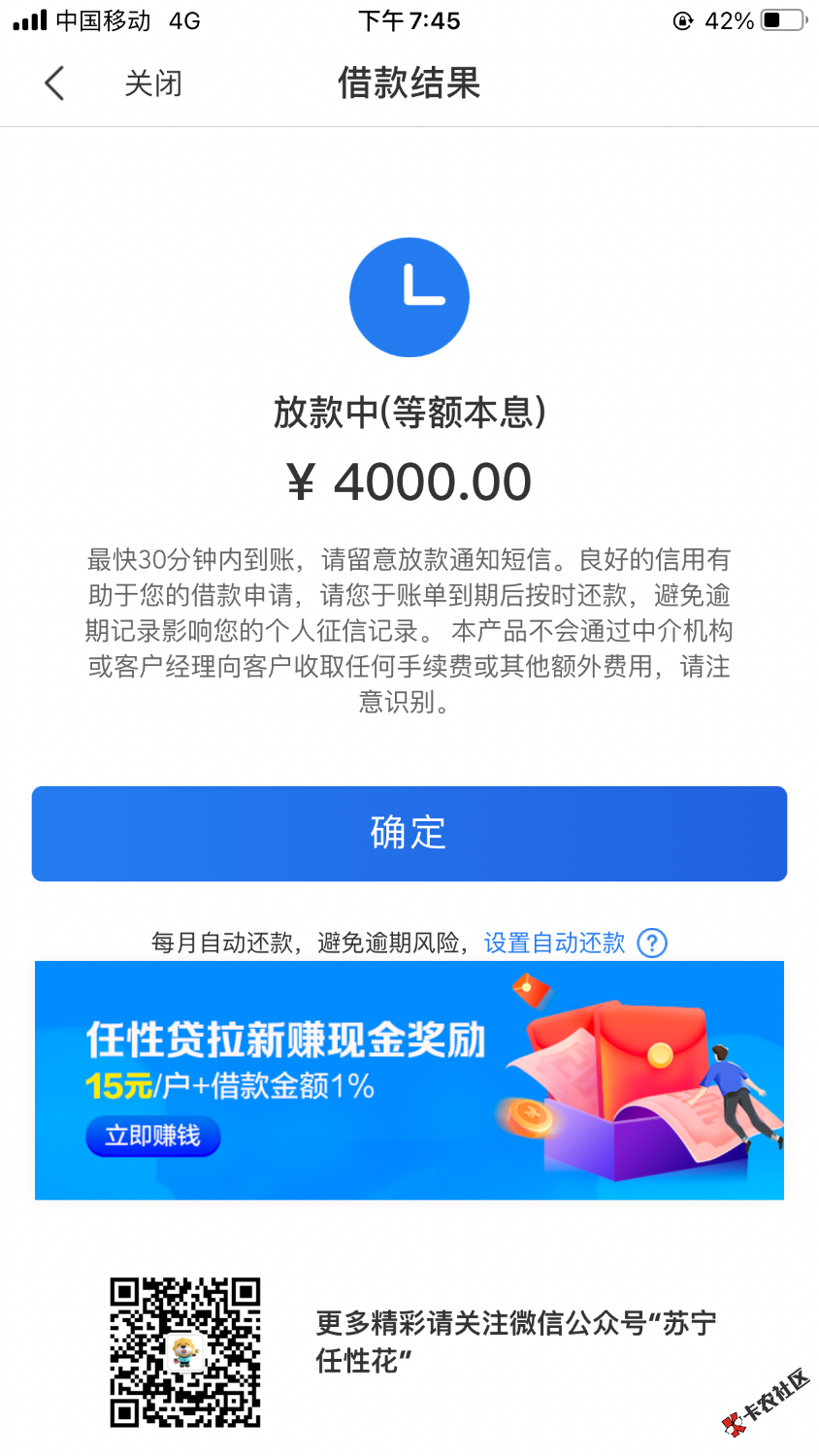819x1456 pixels.
Task: Go back with the arrow icon
Action: pyautogui.click(x=55, y=83)
